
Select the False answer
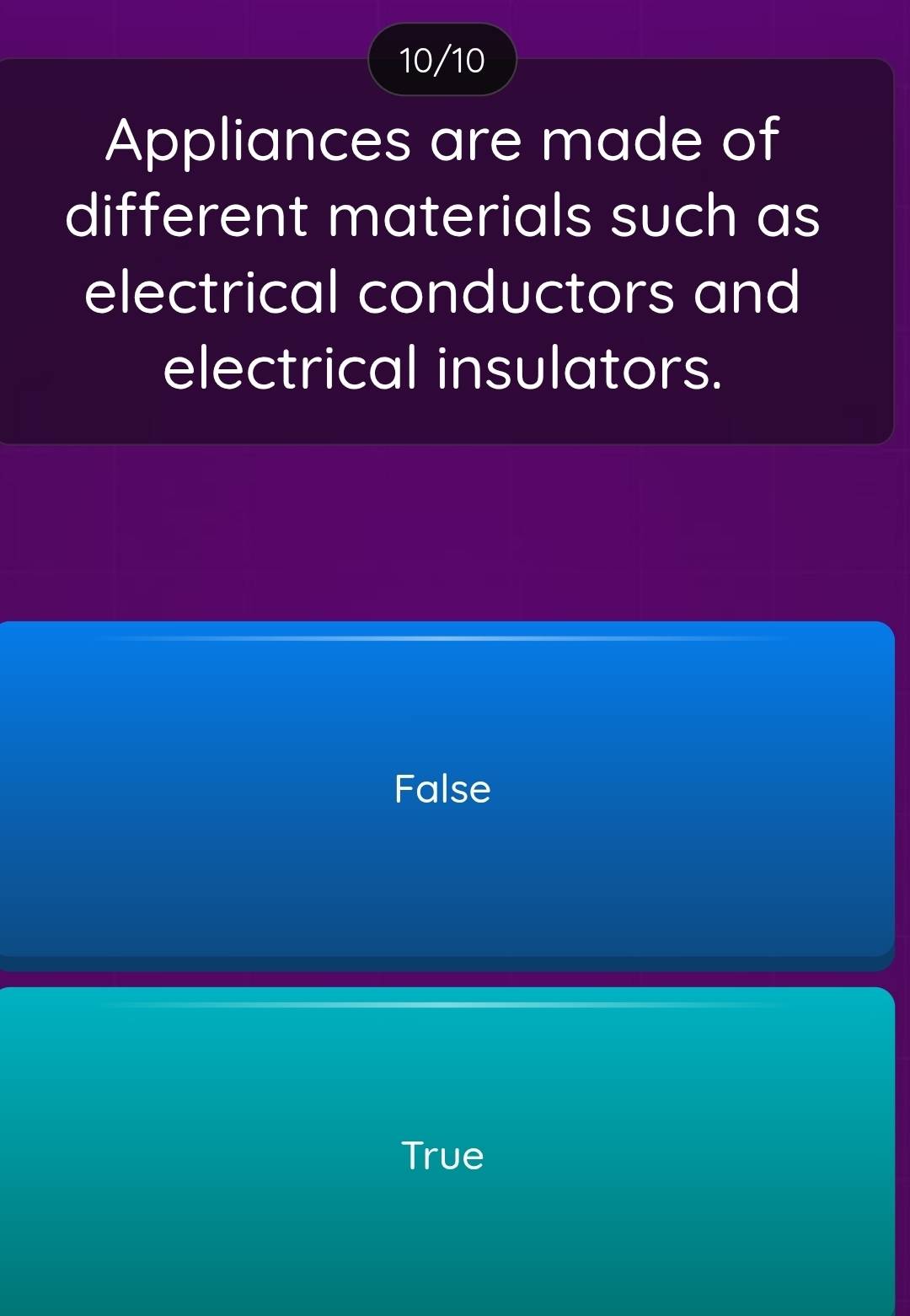pos(443,789)
